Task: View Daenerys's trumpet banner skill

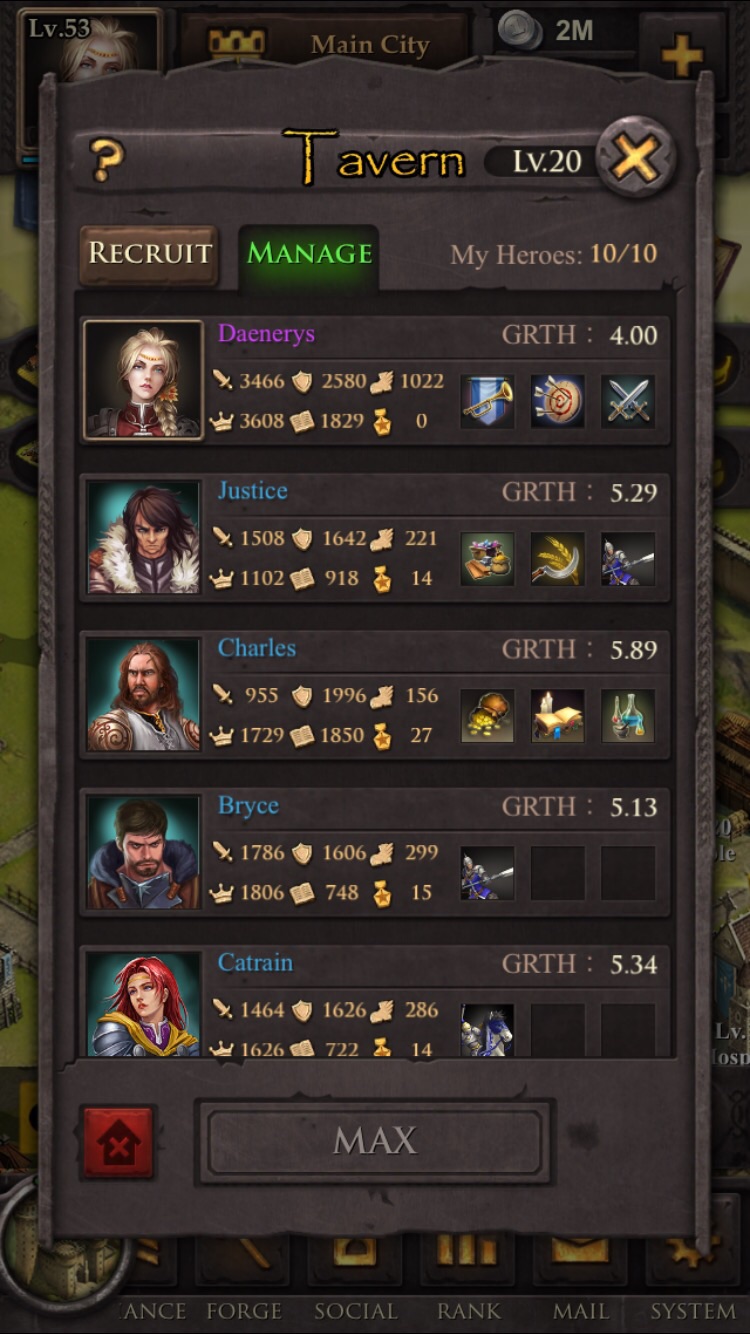Action: coord(488,402)
